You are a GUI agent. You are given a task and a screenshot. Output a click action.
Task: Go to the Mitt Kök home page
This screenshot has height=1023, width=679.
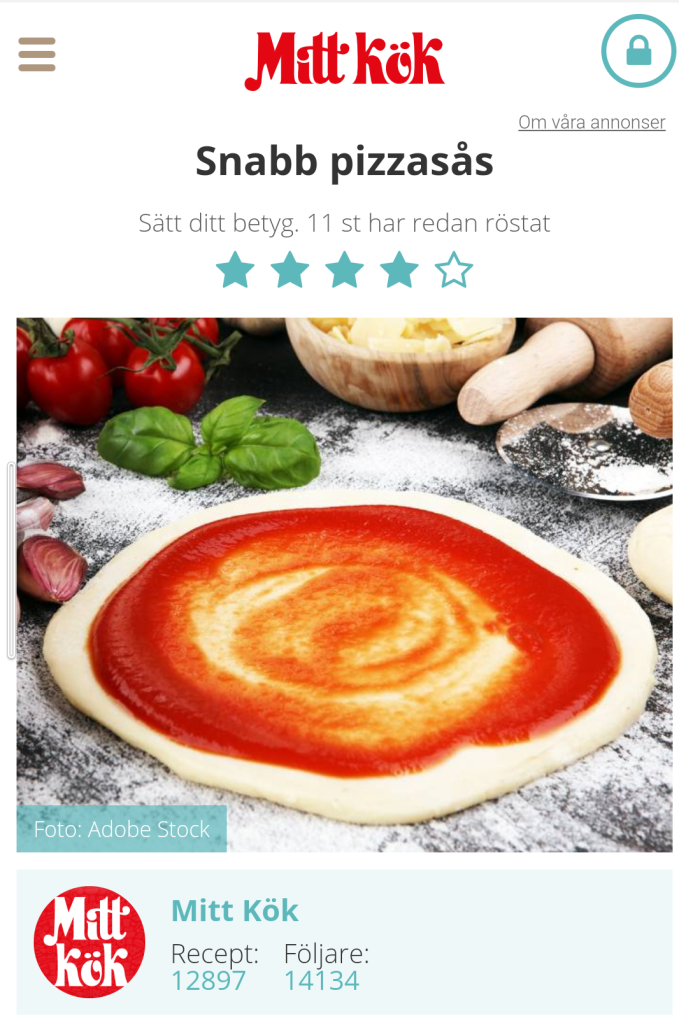[x=344, y=60]
